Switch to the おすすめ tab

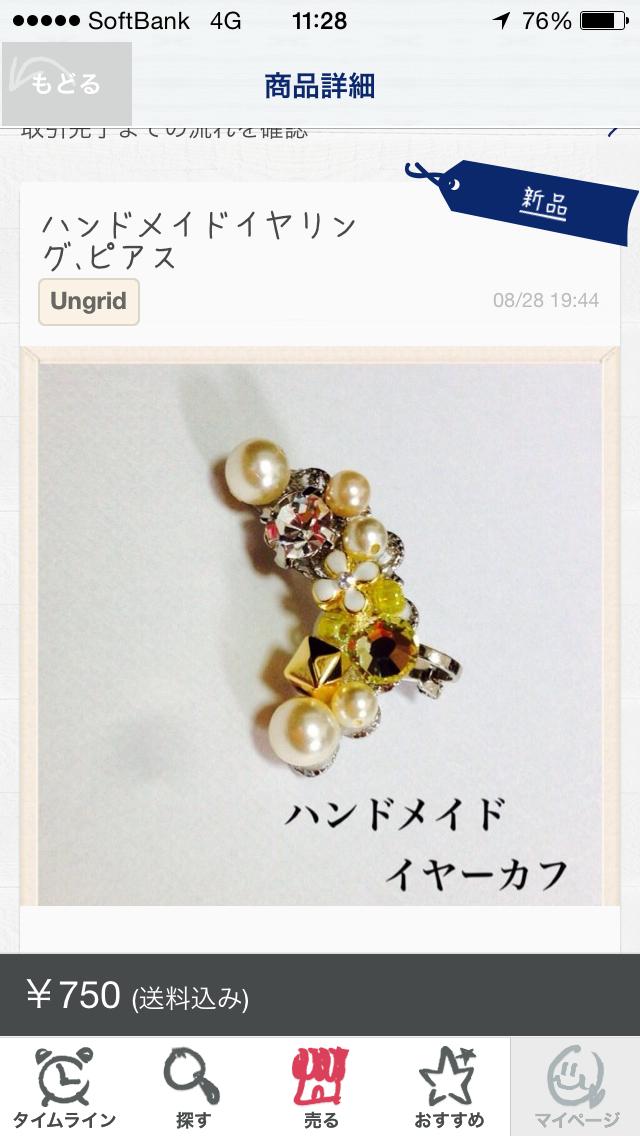[448, 1087]
